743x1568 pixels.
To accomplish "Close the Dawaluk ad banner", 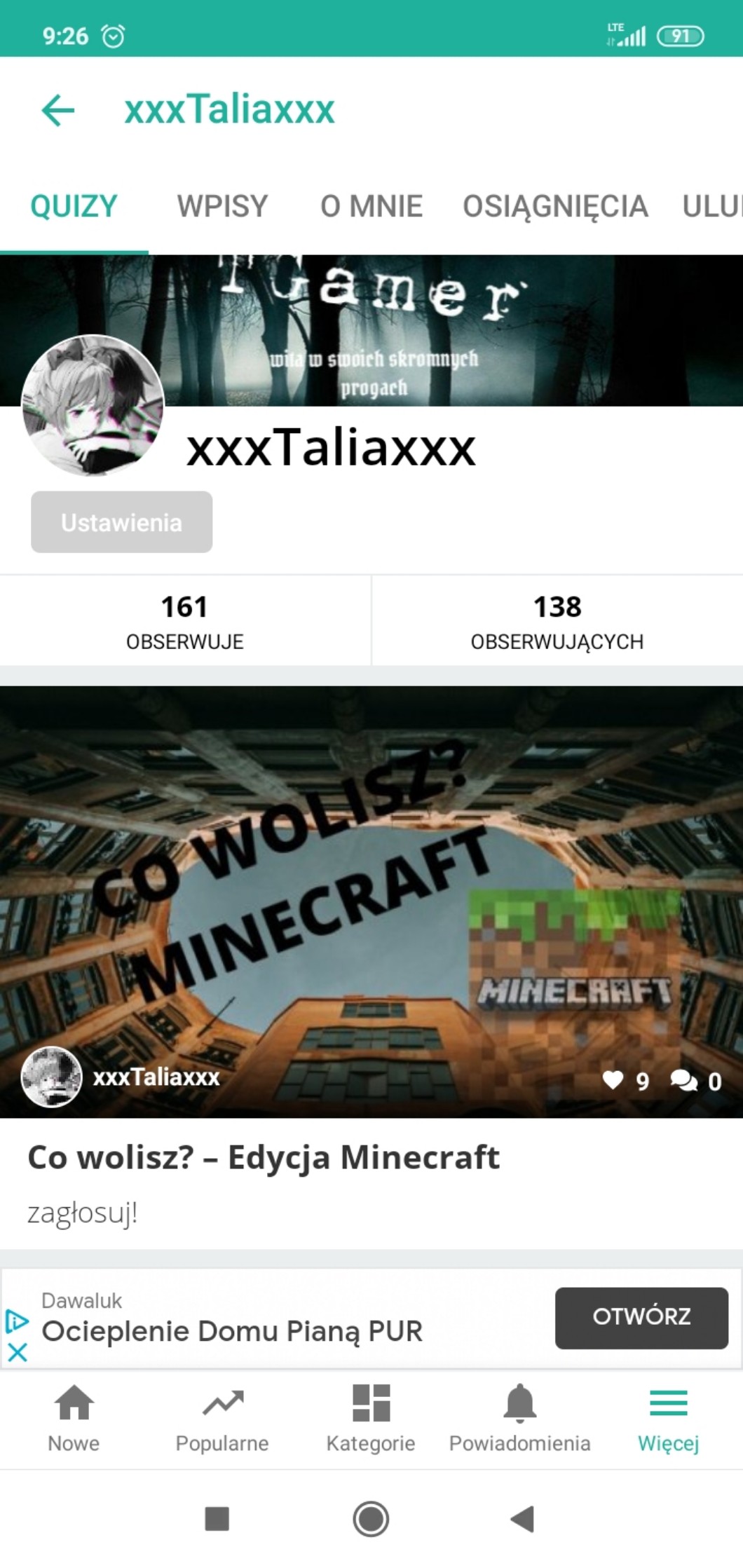I will (x=18, y=1352).
